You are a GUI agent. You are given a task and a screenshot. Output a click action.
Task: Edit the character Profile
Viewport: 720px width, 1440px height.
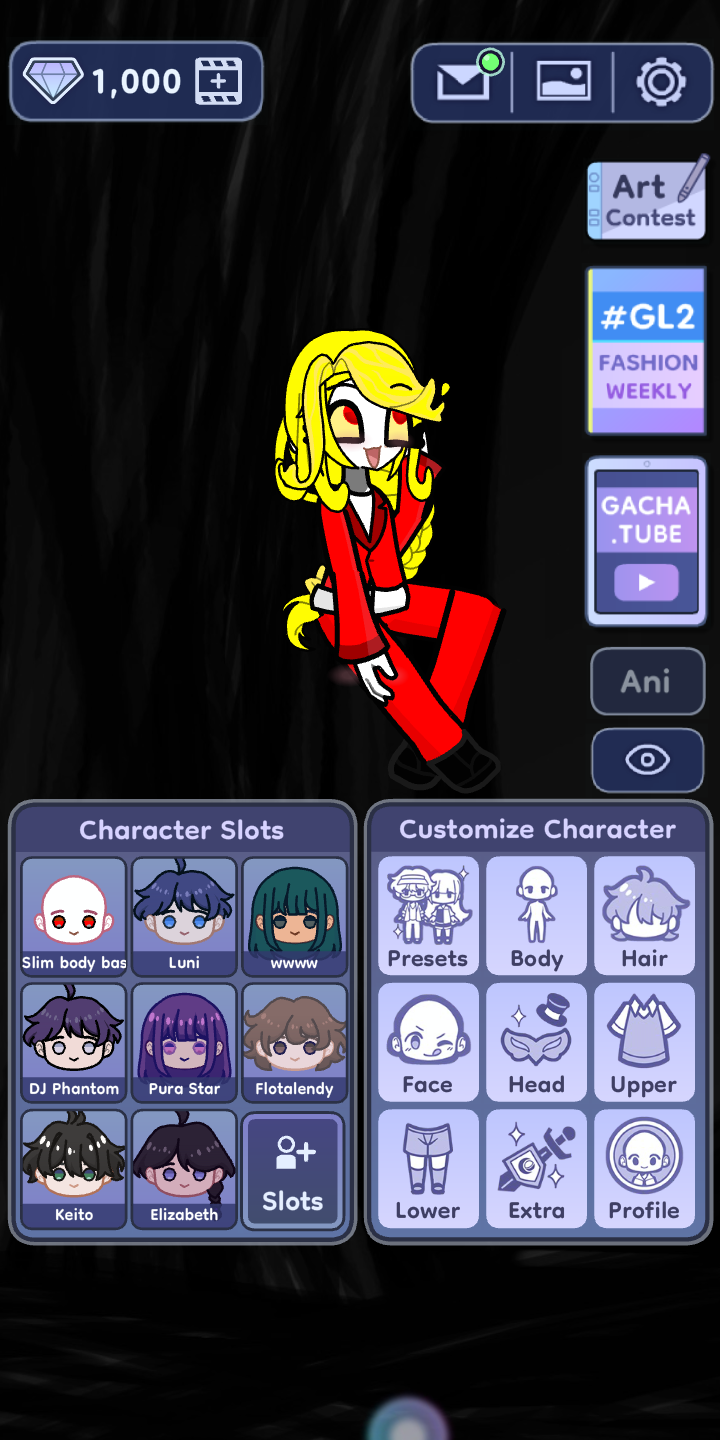tap(644, 1167)
